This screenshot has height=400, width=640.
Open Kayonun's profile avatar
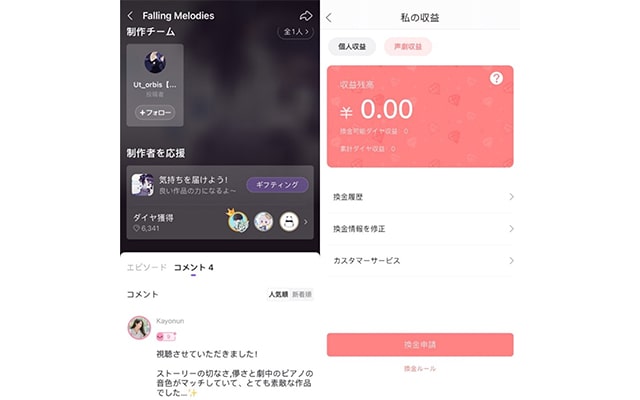pyautogui.click(x=139, y=327)
